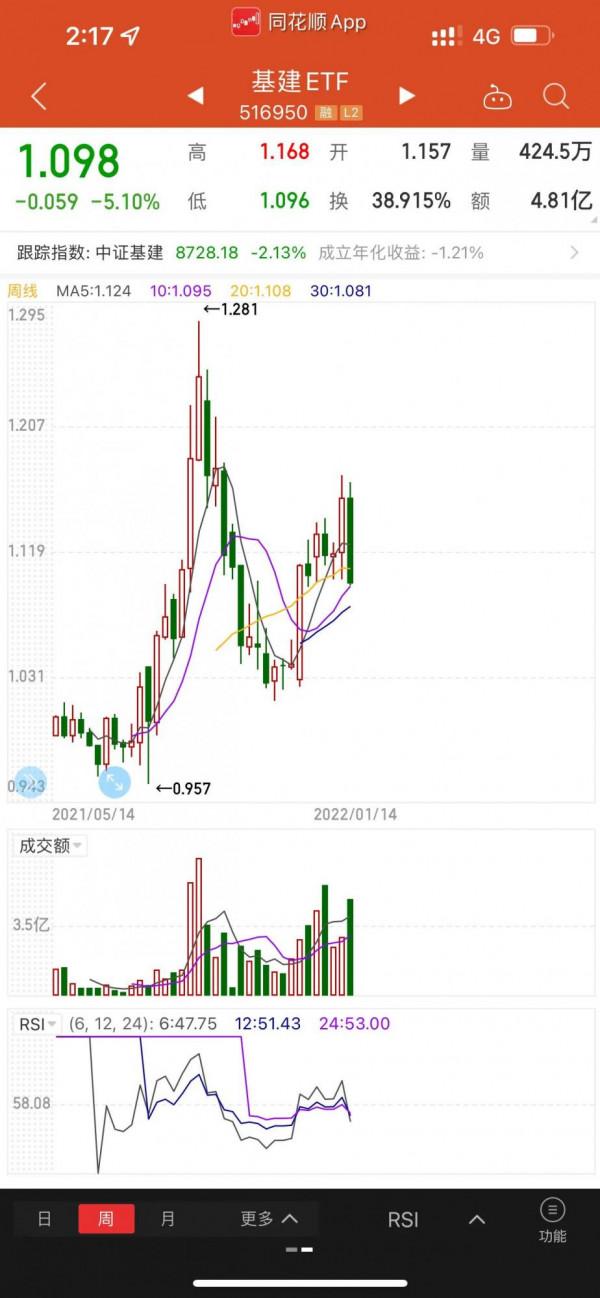Switch to the previous stock
This screenshot has width=600, height=1298.
[x=196, y=96]
